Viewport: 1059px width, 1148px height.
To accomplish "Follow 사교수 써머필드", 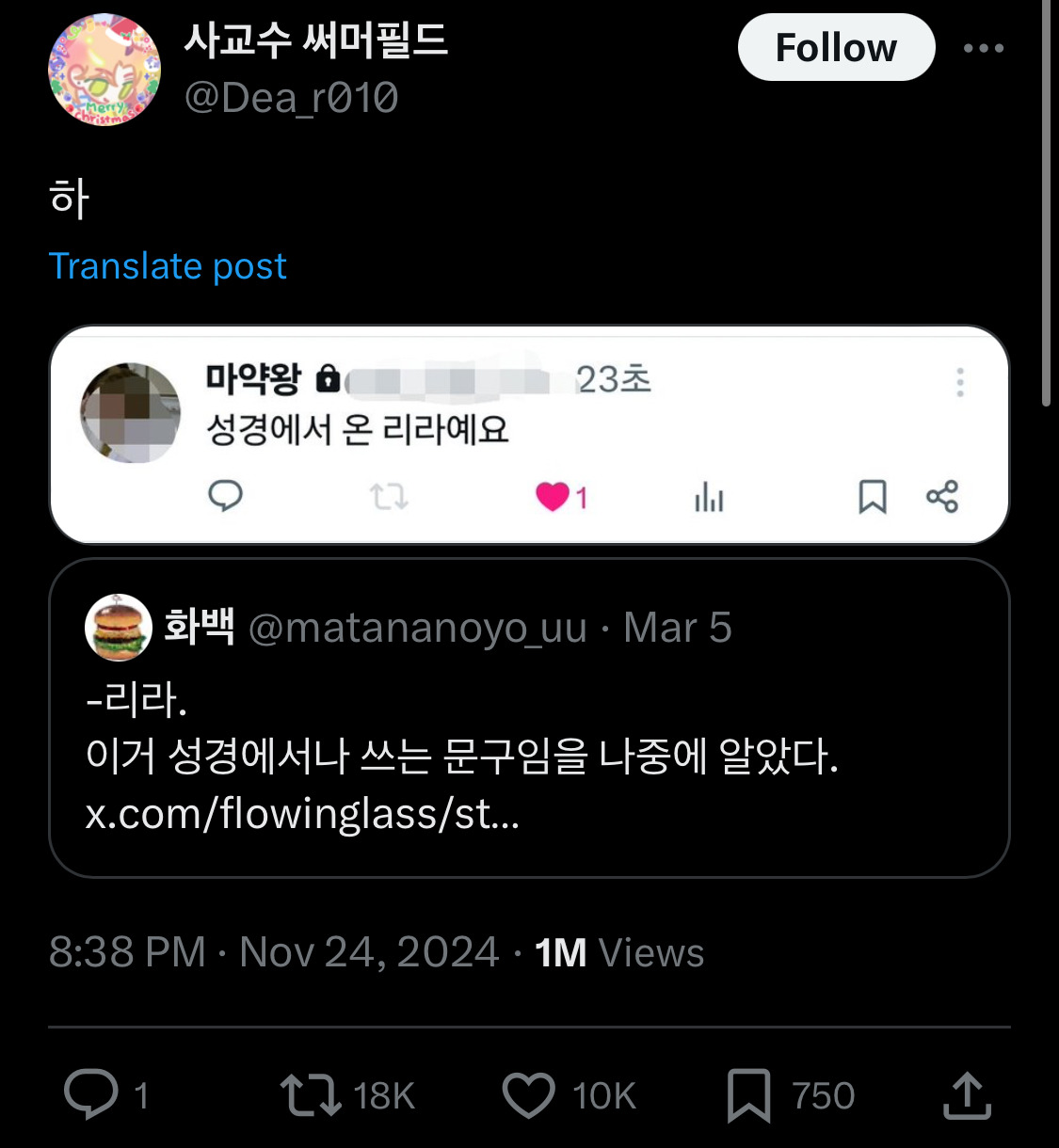I will tap(836, 46).
